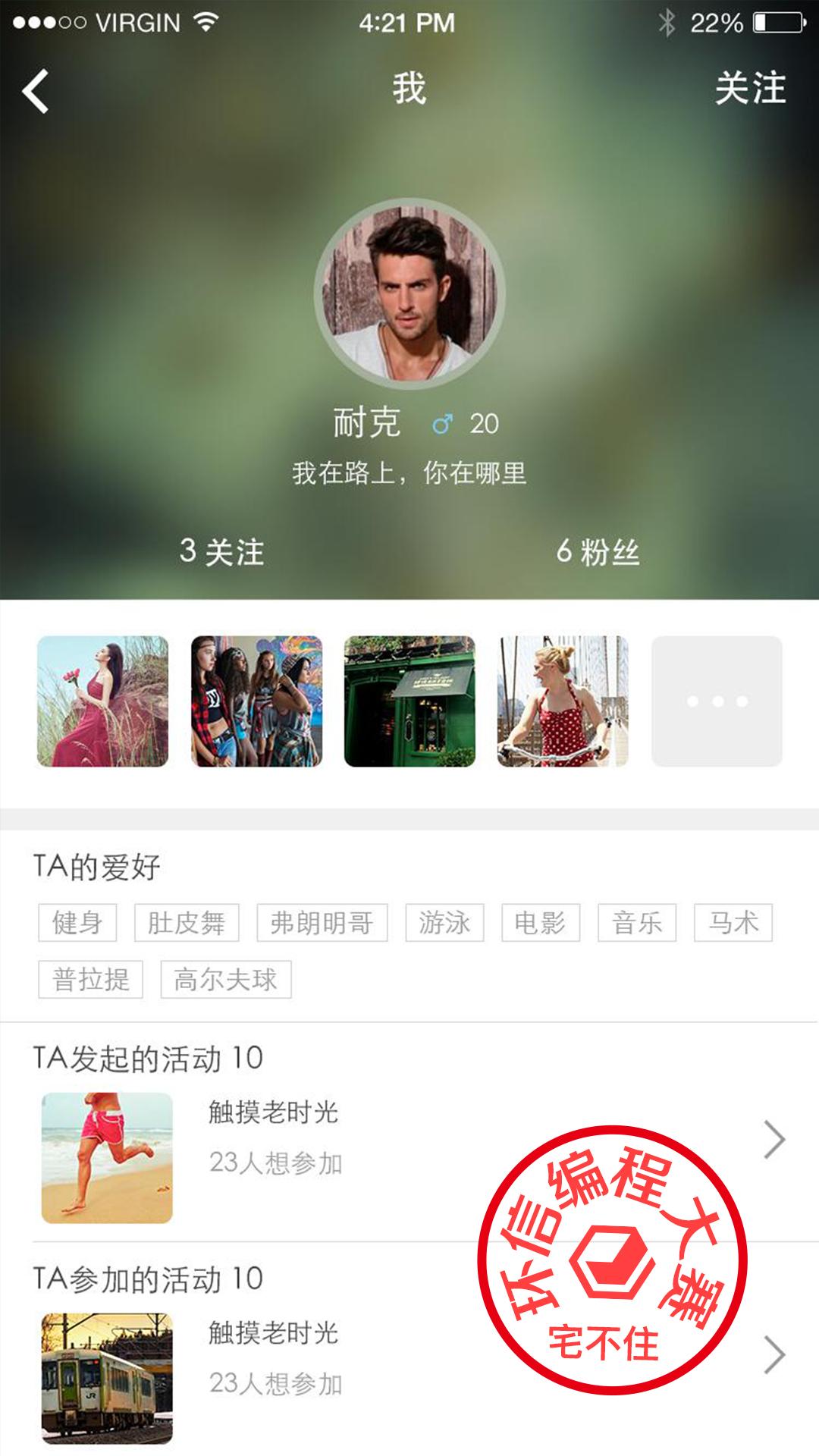Open 触摸老时光 under TA发起的活动

coord(273,1112)
